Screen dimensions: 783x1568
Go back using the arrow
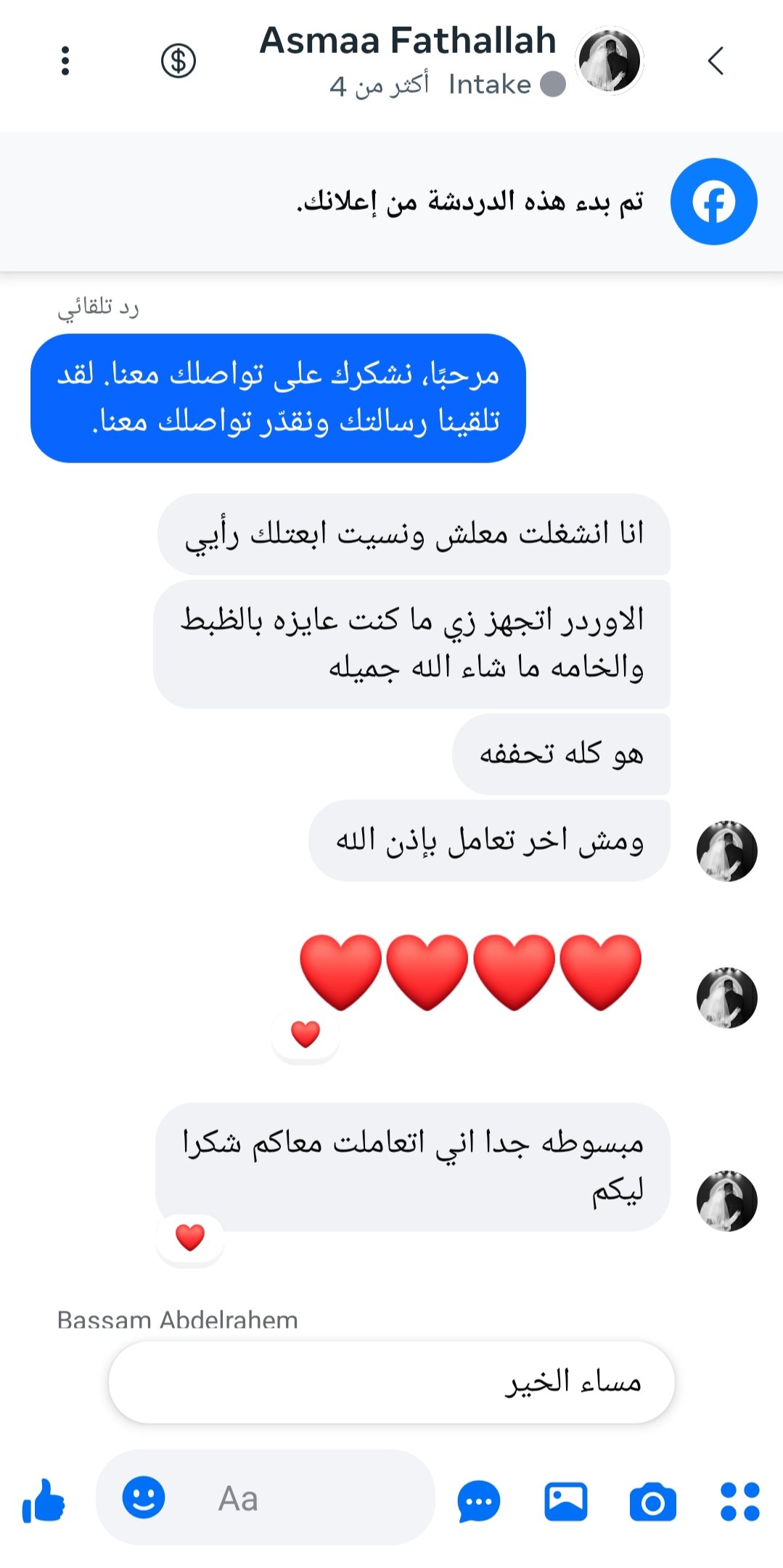click(716, 61)
